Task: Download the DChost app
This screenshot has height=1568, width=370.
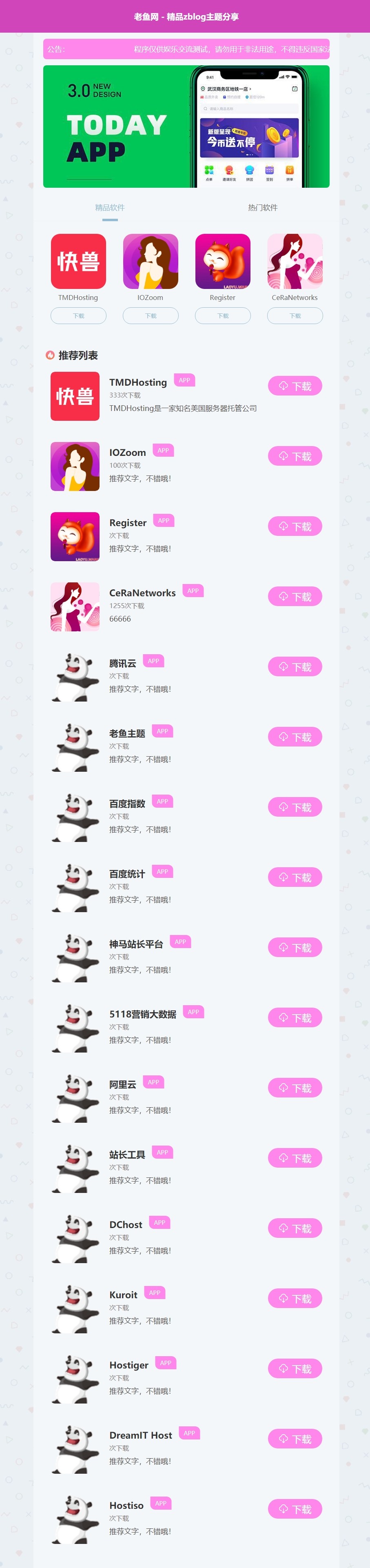Action: pyautogui.click(x=295, y=1228)
